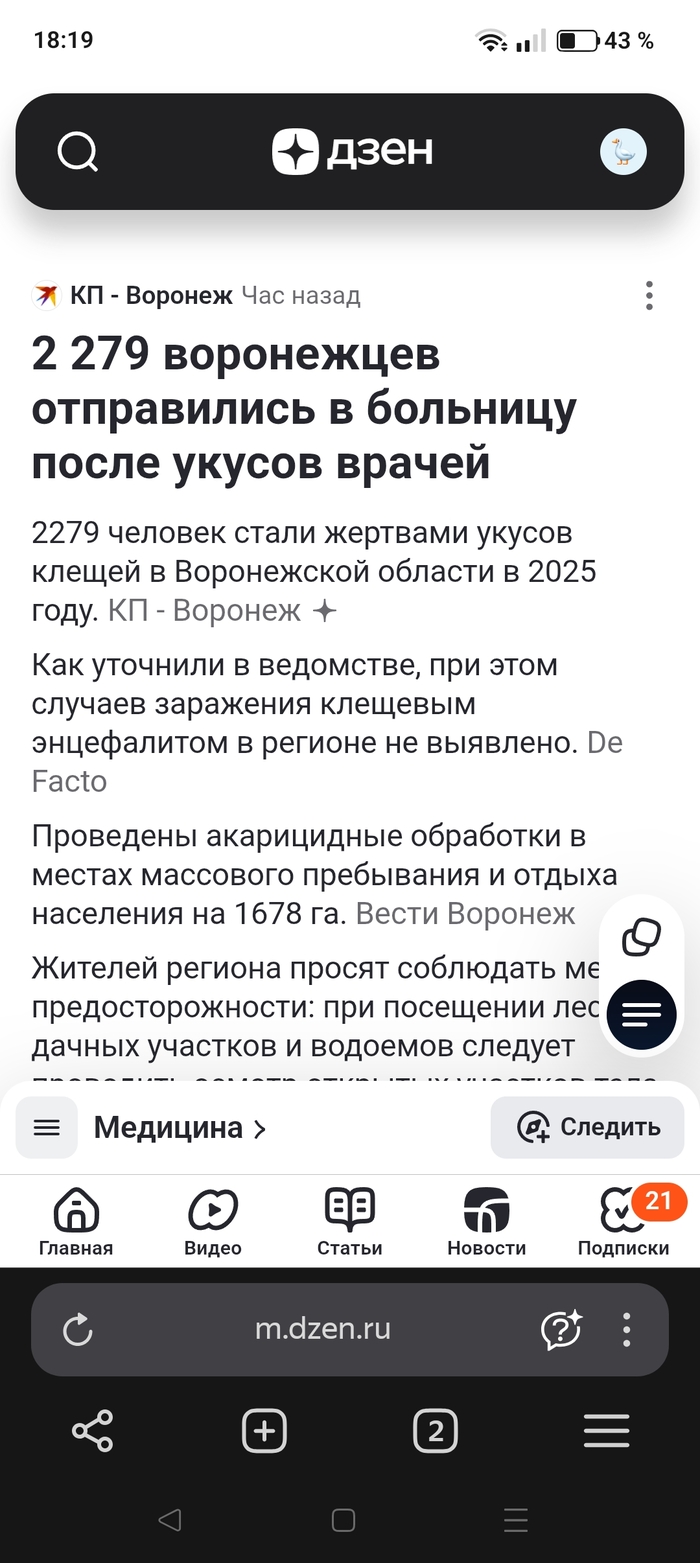
Task: Switch to the Новости tab
Action: [x=486, y=1222]
